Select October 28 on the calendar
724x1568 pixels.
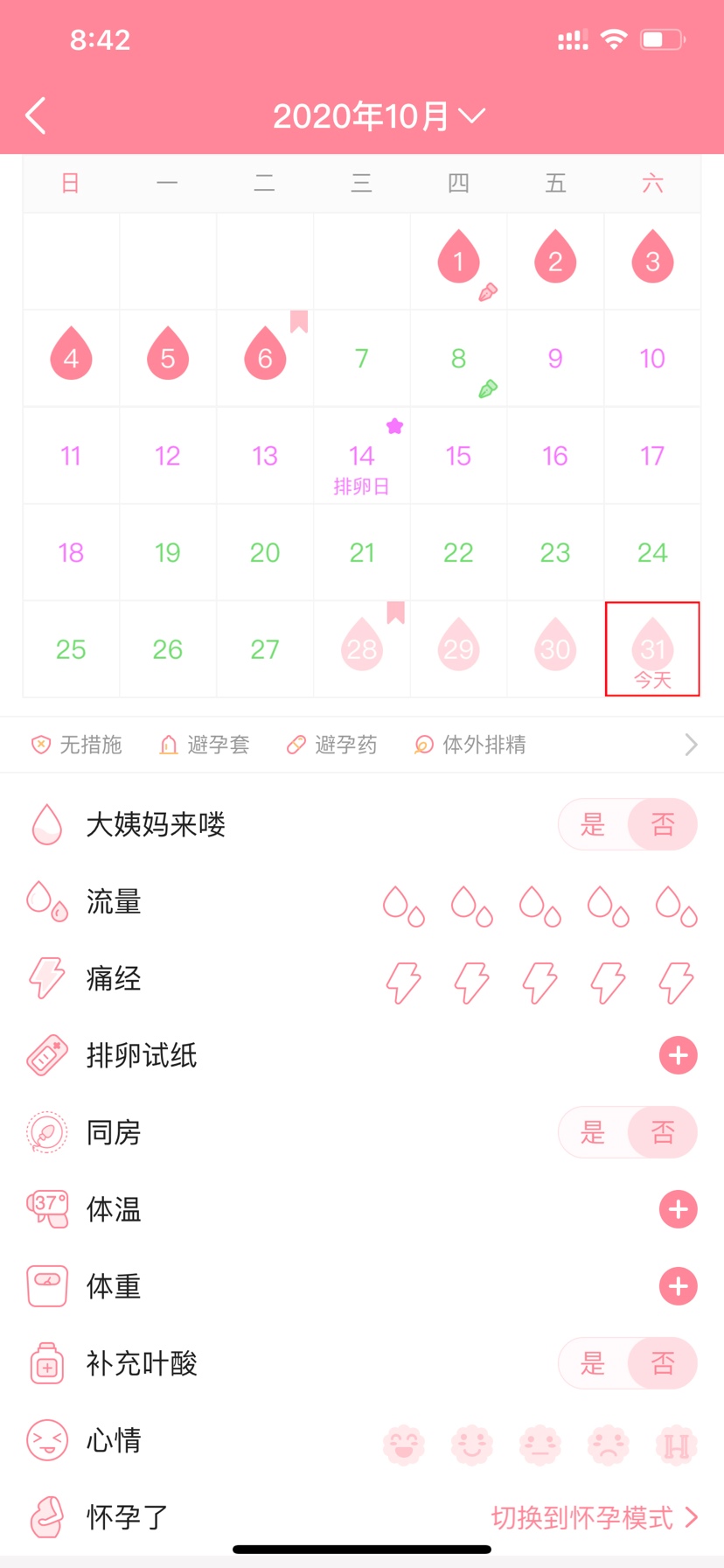361,649
